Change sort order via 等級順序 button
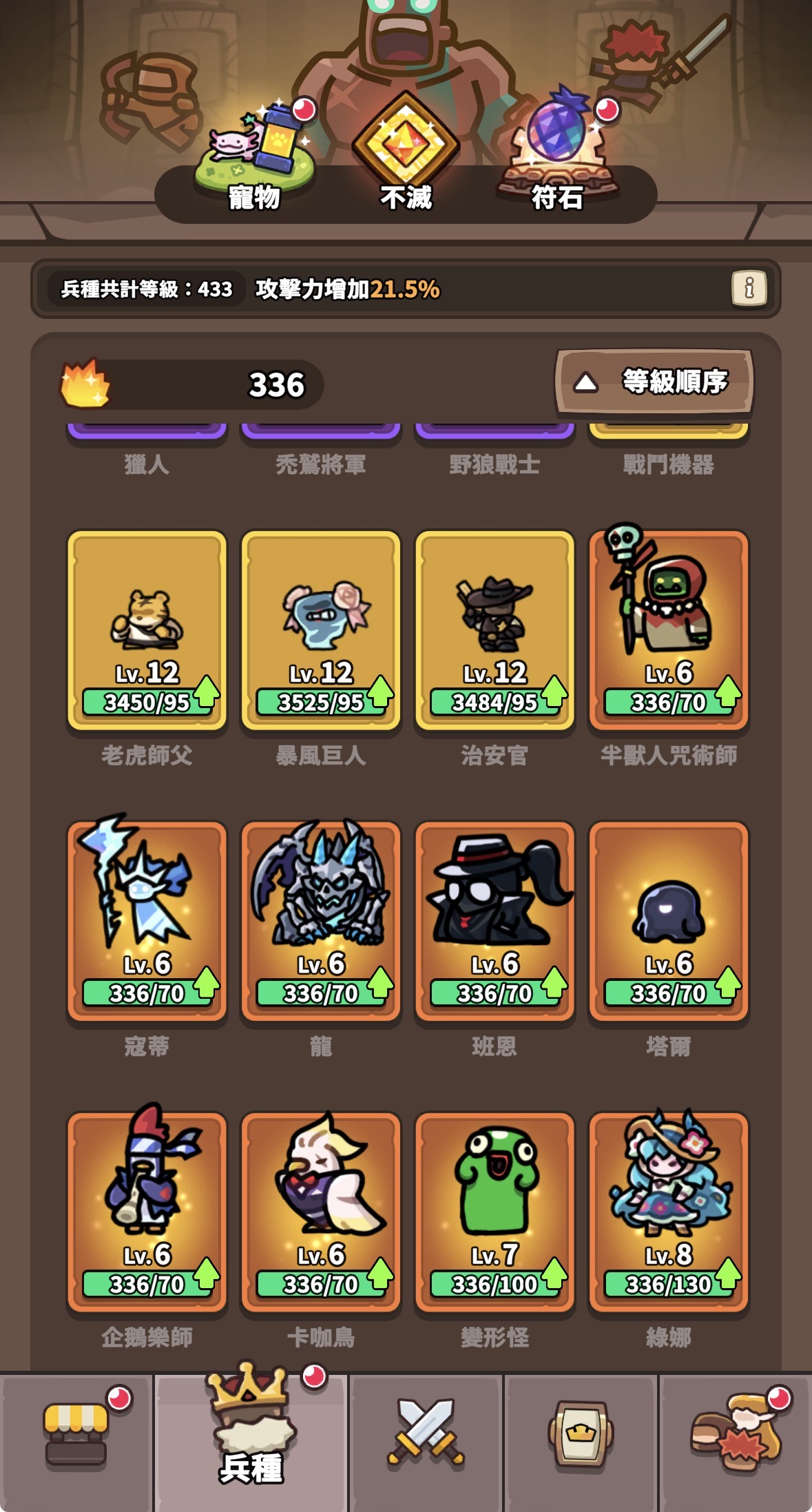This screenshot has height=1512, width=812. tap(654, 382)
